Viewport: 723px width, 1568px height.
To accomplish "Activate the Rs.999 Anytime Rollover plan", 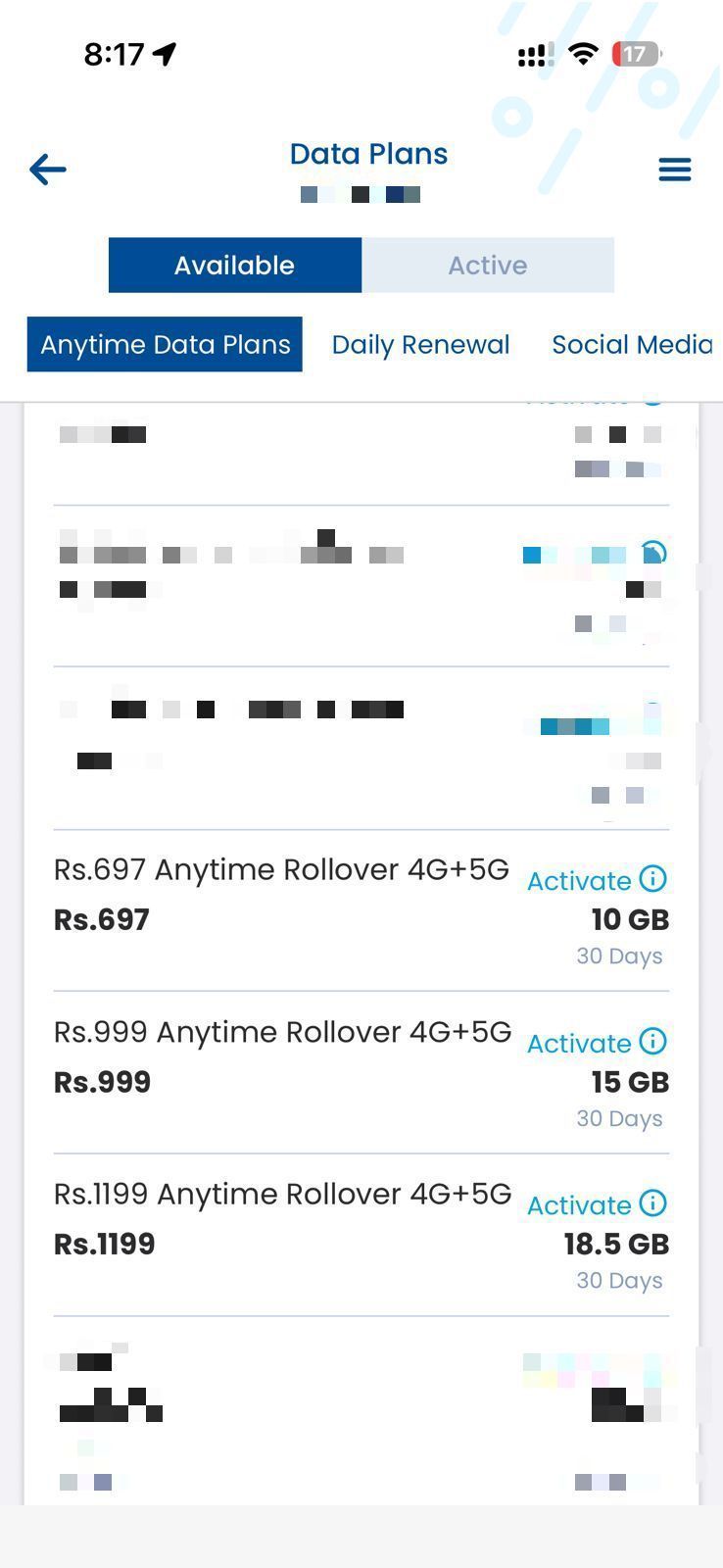I will coord(578,1044).
